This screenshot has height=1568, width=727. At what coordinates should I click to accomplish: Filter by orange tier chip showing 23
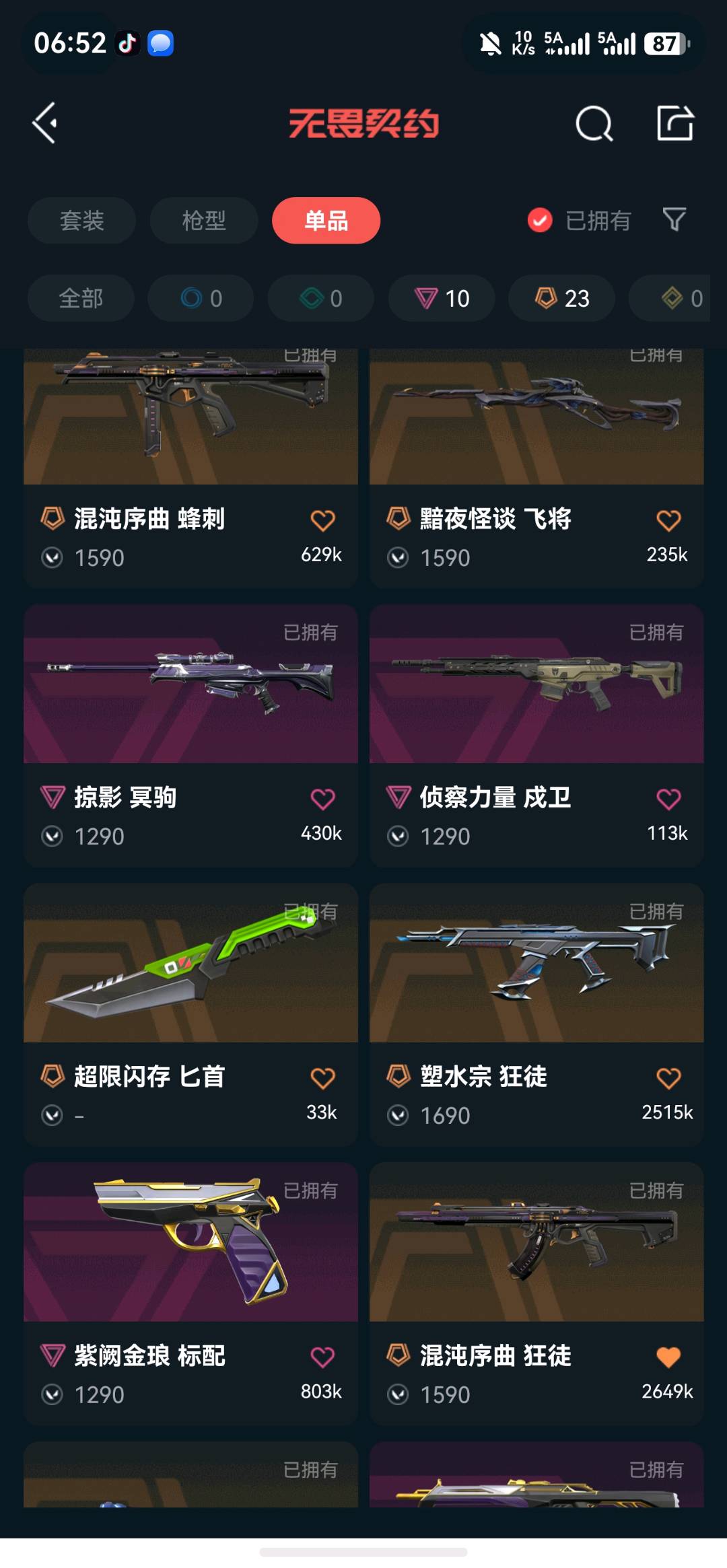pos(561,298)
